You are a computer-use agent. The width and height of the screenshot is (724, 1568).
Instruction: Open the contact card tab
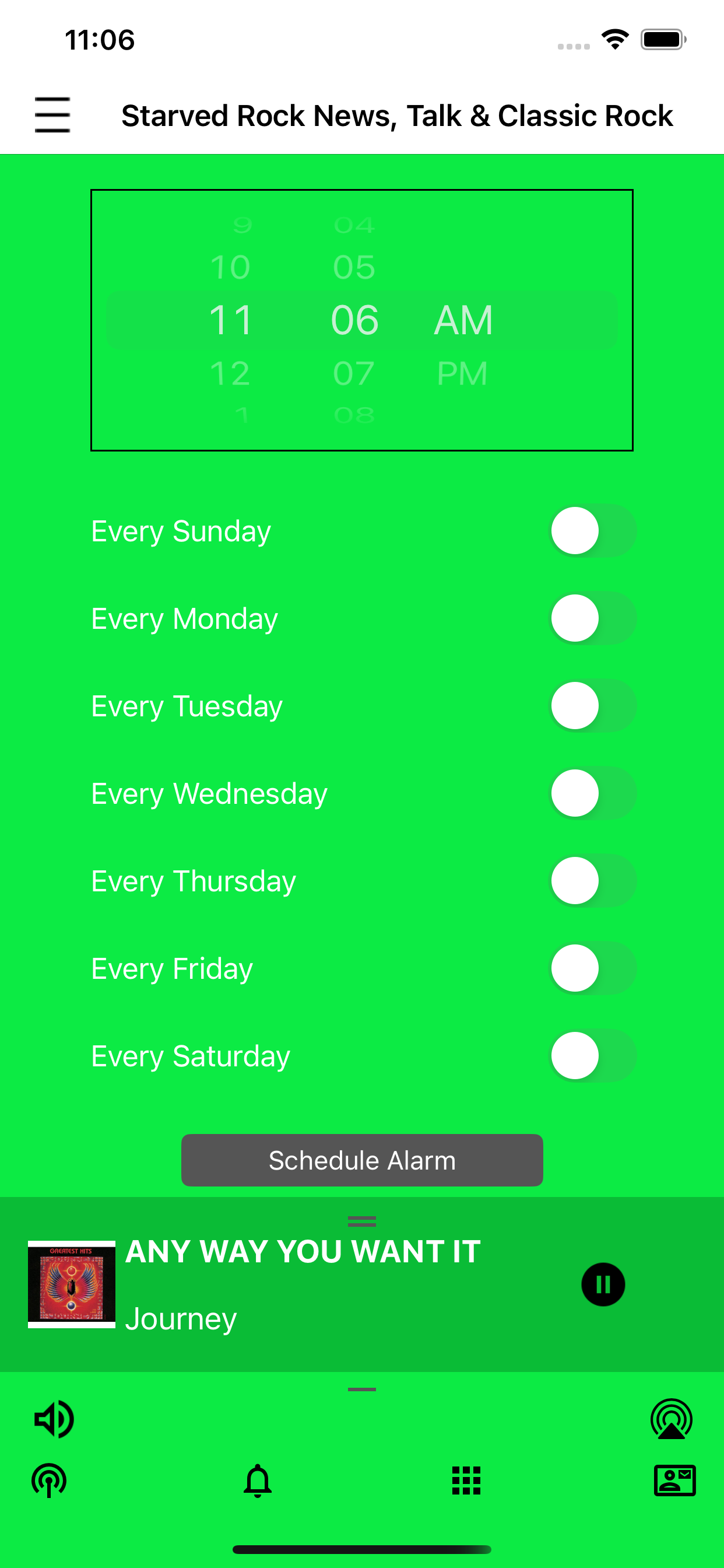pos(674,1480)
